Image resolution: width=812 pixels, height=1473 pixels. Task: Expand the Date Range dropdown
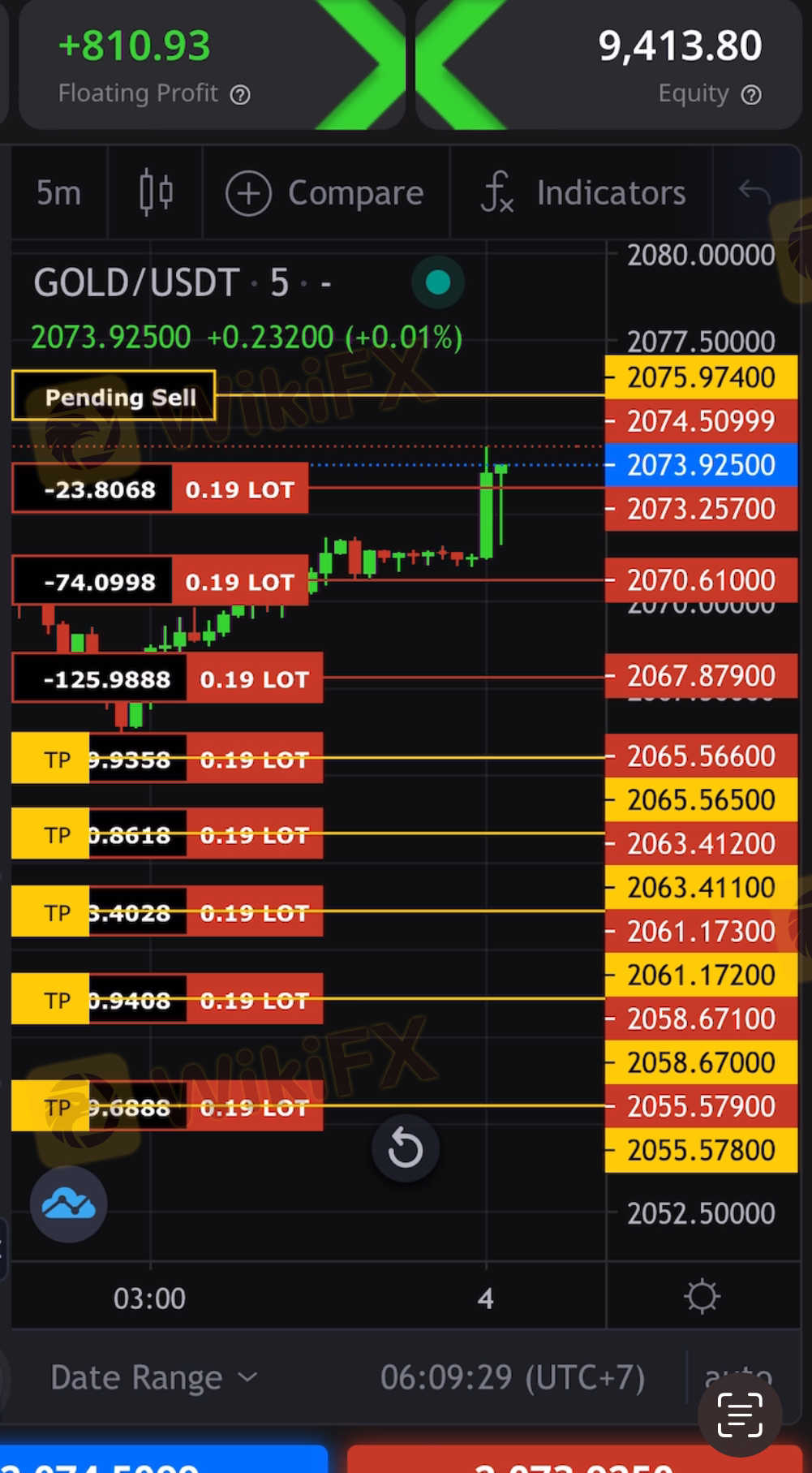pos(154,1377)
